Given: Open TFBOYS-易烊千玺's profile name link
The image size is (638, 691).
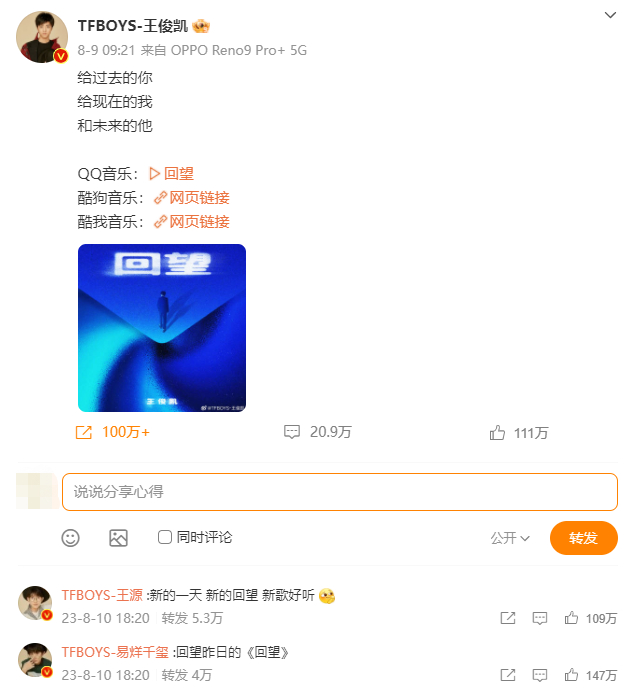Looking at the screenshot, I should pyautogui.click(x=115, y=651).
